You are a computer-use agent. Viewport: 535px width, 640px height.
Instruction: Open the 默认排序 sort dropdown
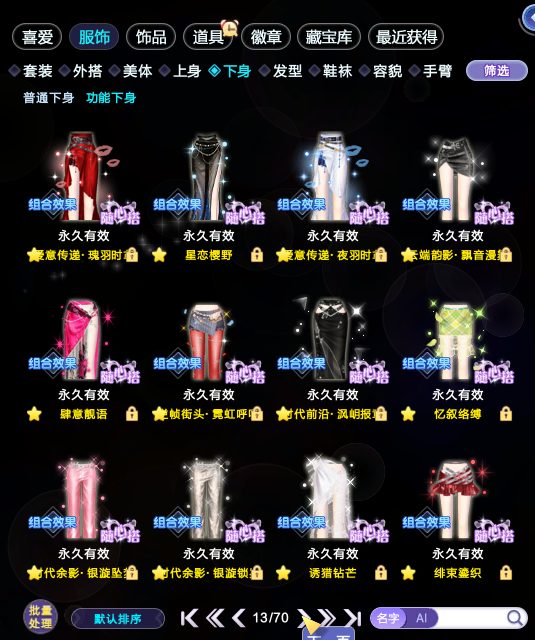118,619
